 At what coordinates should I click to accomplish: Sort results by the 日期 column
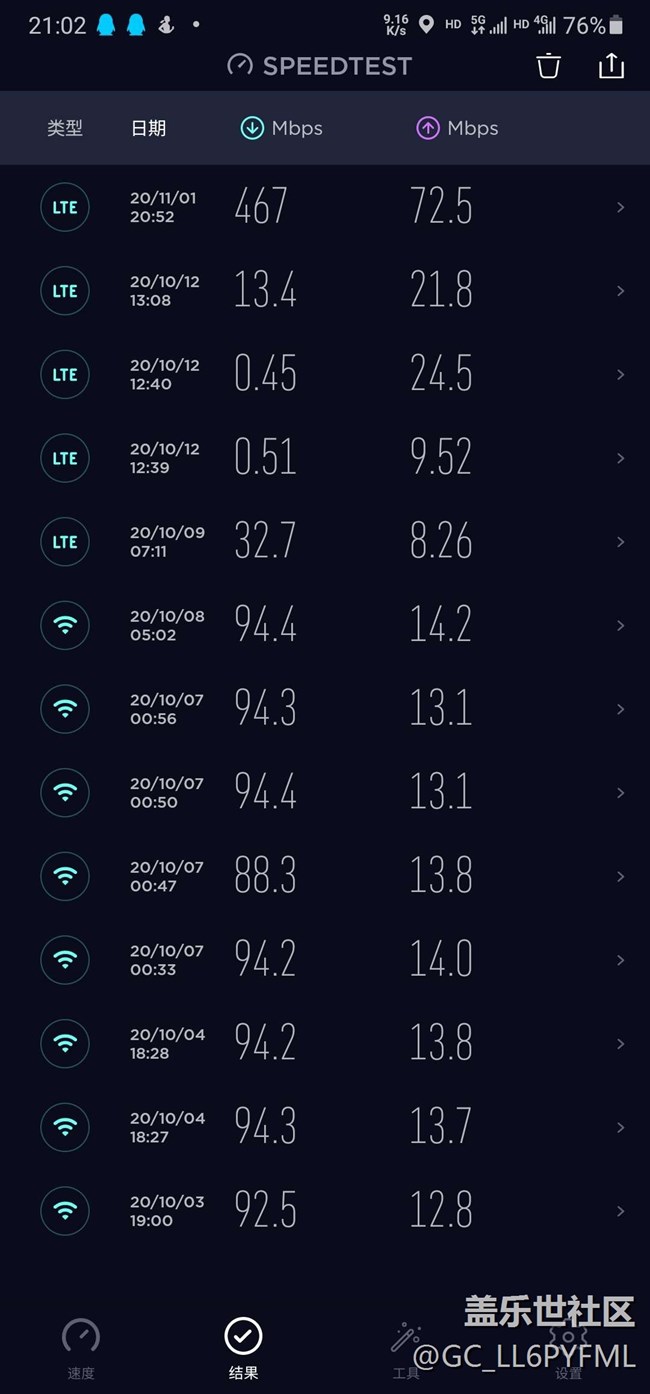(x=148, y=128)
